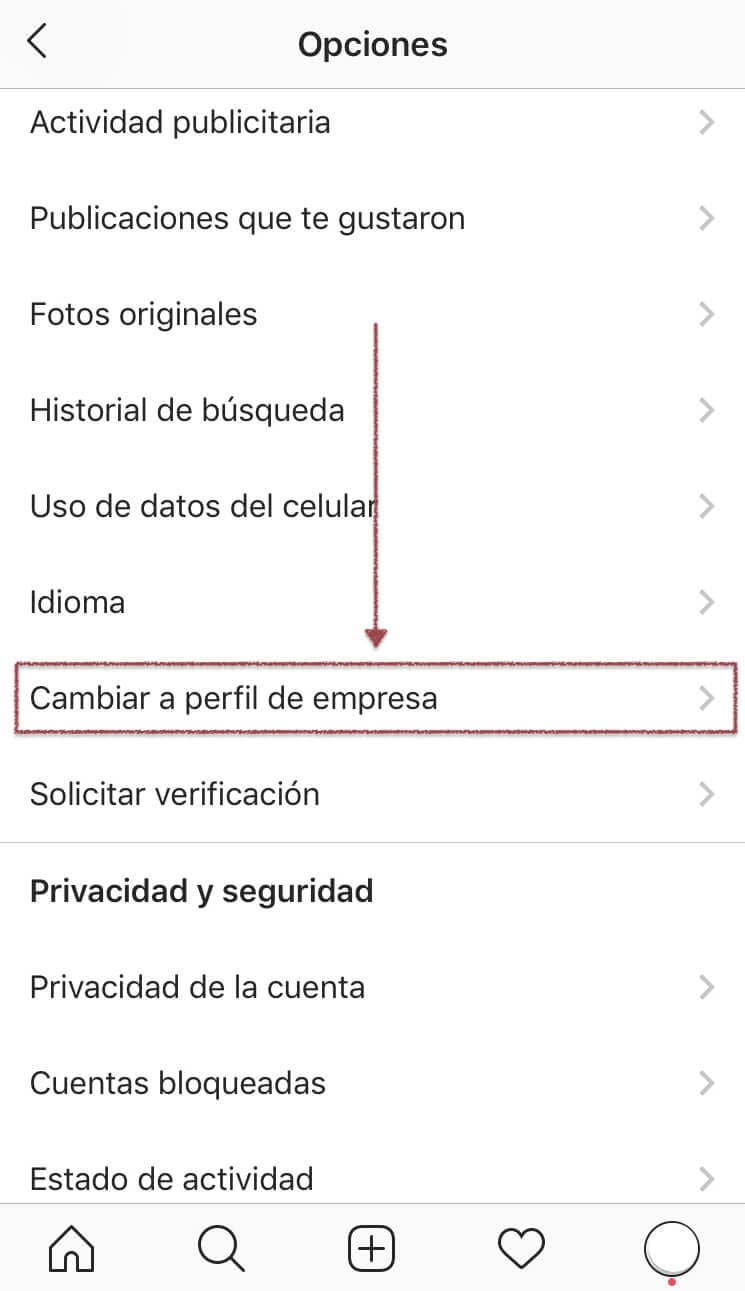Screen dimensions: 745x1291
Task: Open the activity heart tab
Action: [521, 1248]
